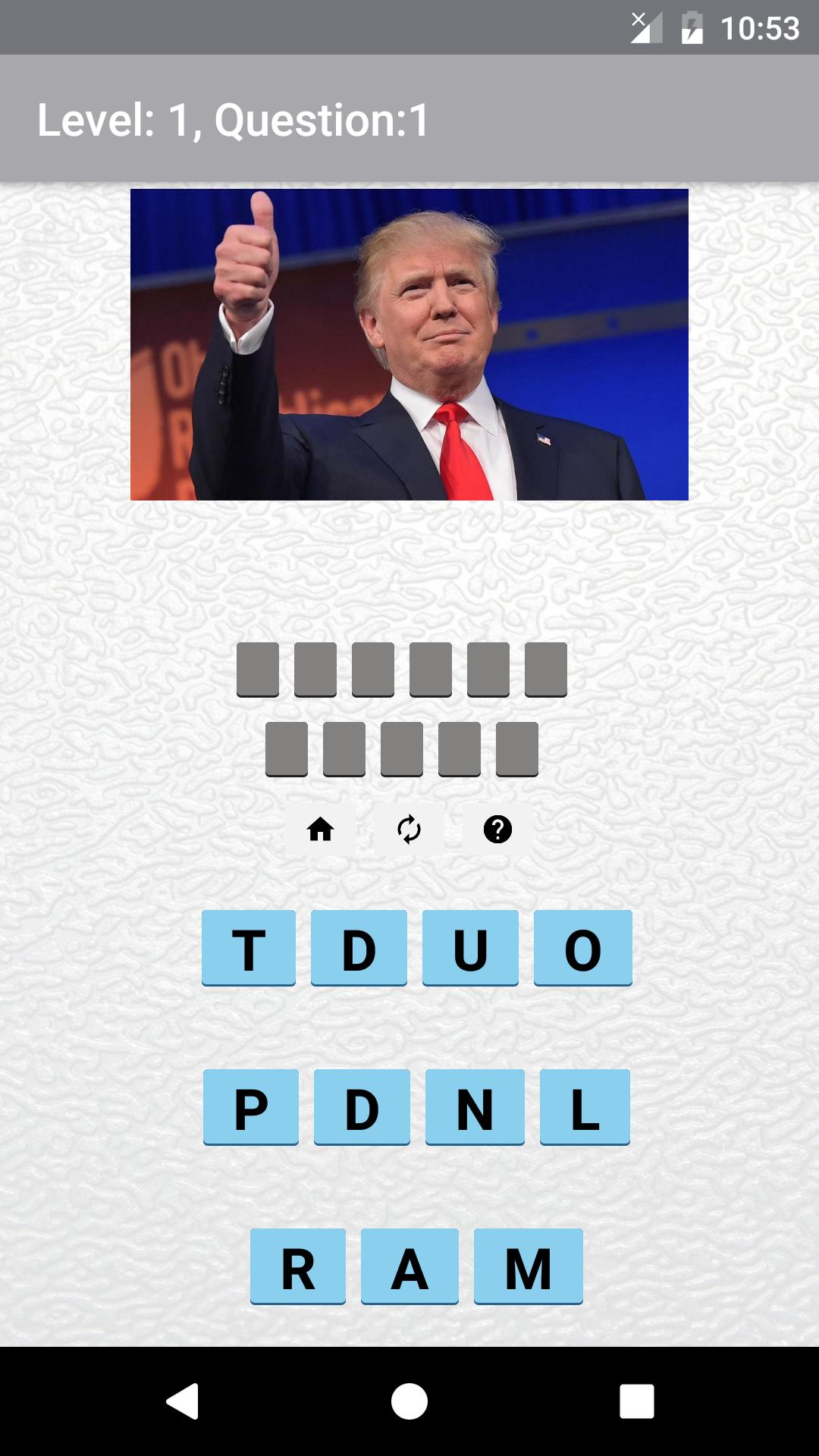This screenshot has width=819, height=1456.
Task: Select the letter T tile
Action: click(x=248, y=949)
